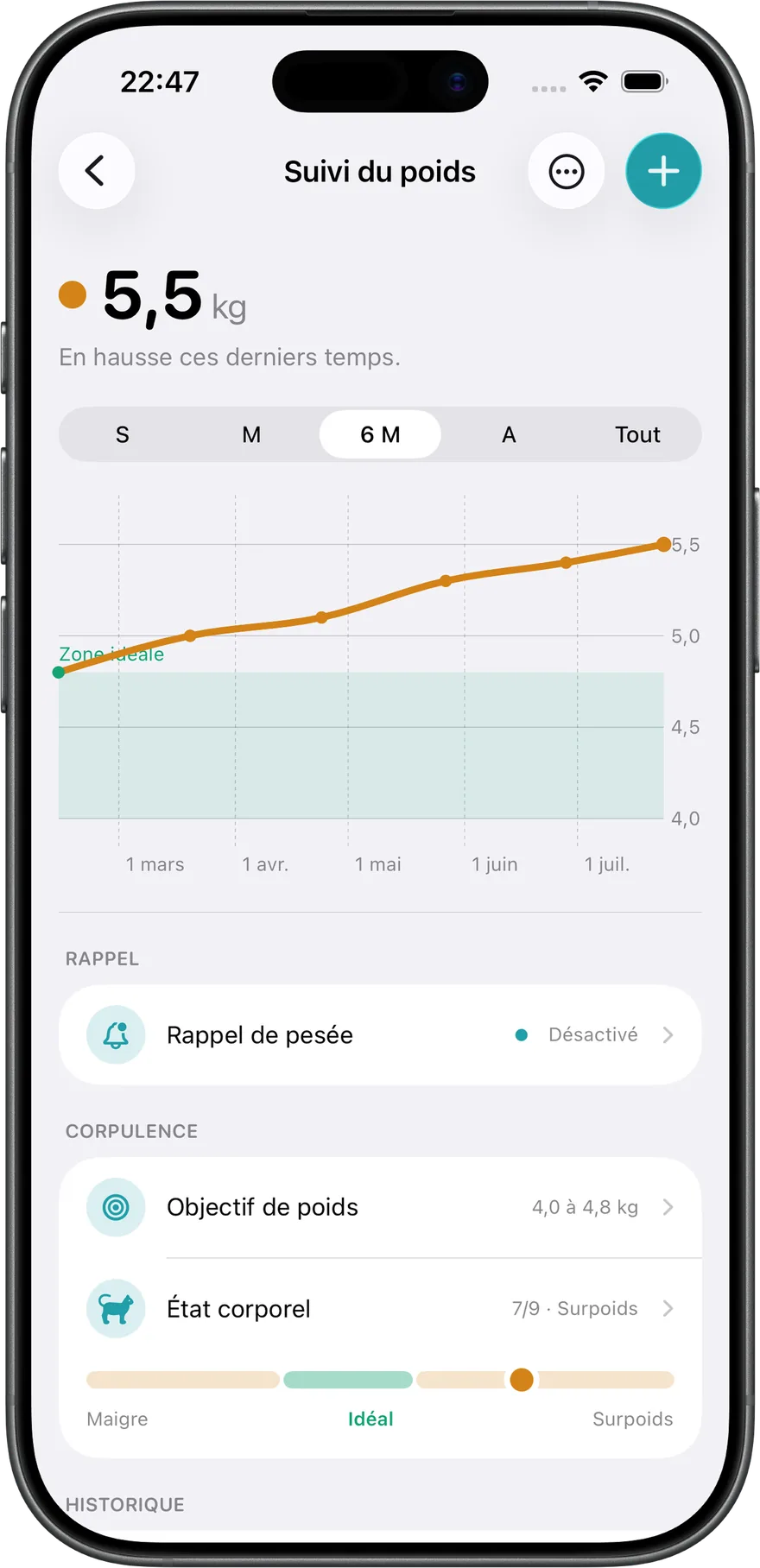Open the more options menu

coord(566,171)
